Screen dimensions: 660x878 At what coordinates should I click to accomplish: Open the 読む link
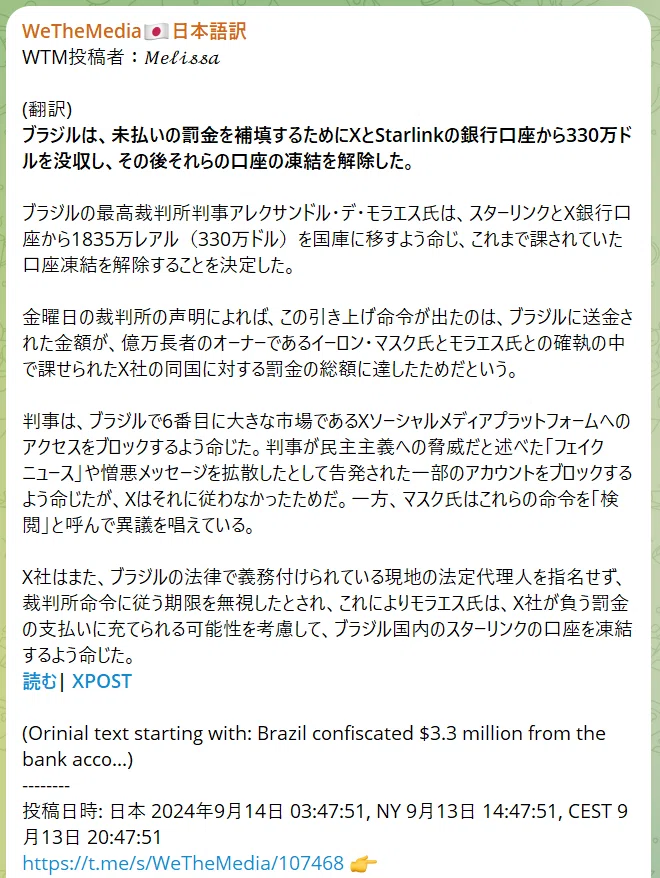tap(40, 681)
